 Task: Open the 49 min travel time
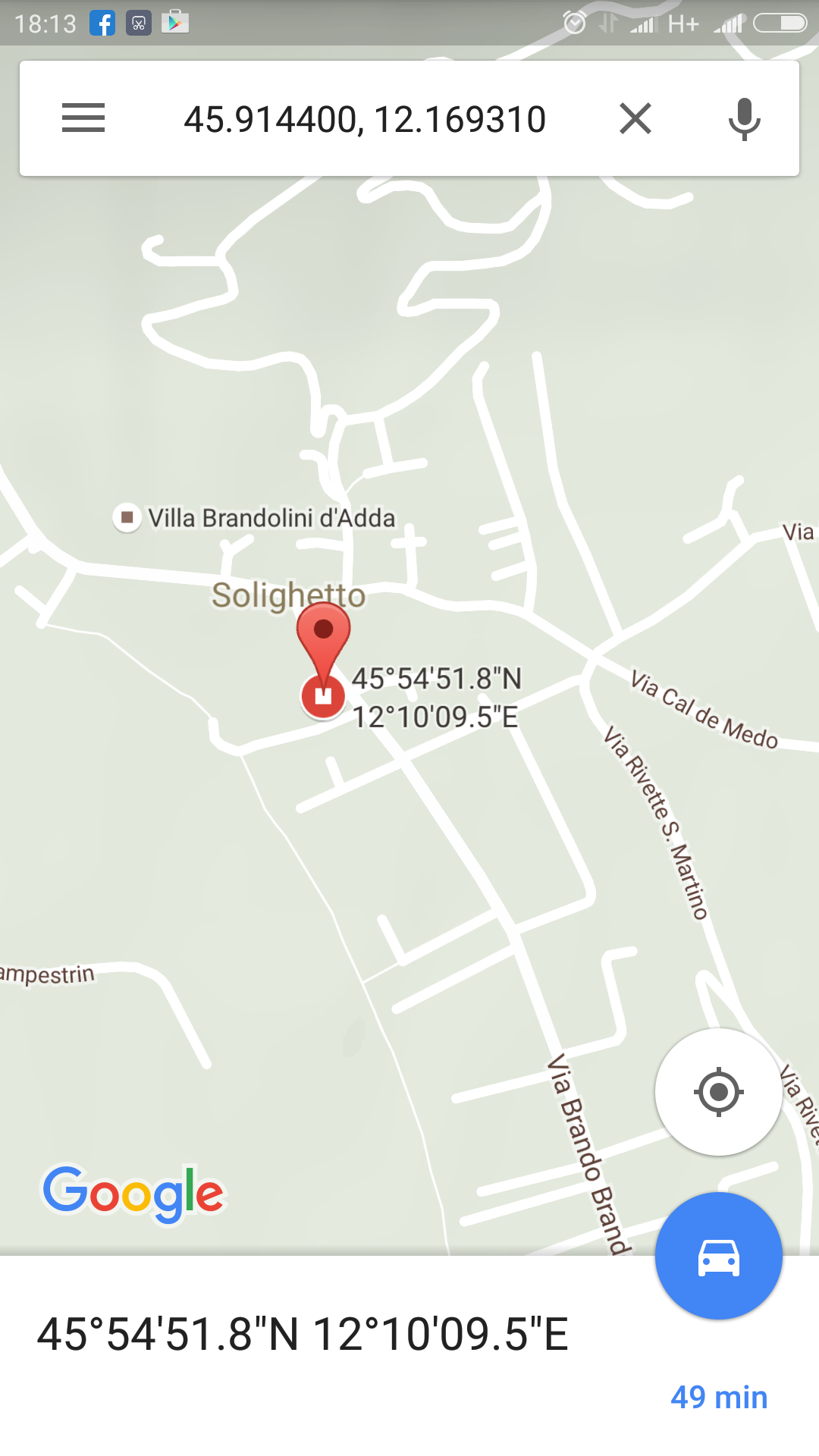(719, 1397)
